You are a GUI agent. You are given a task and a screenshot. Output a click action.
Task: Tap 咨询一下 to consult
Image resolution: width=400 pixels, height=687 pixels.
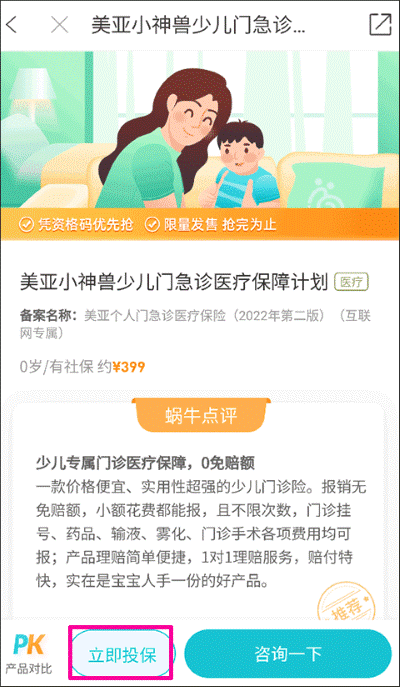click(x=288, y=654)
